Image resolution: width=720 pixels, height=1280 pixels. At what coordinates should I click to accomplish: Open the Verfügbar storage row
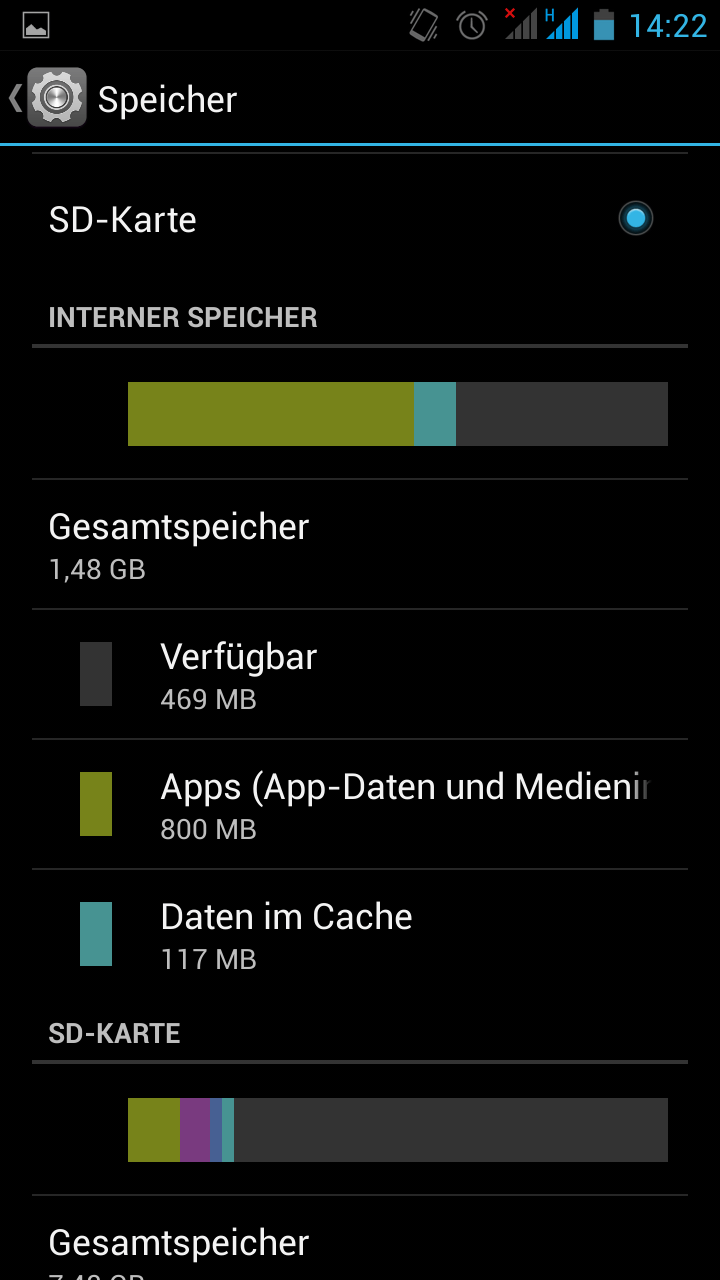pyautogui.click(x=360, y=675)
